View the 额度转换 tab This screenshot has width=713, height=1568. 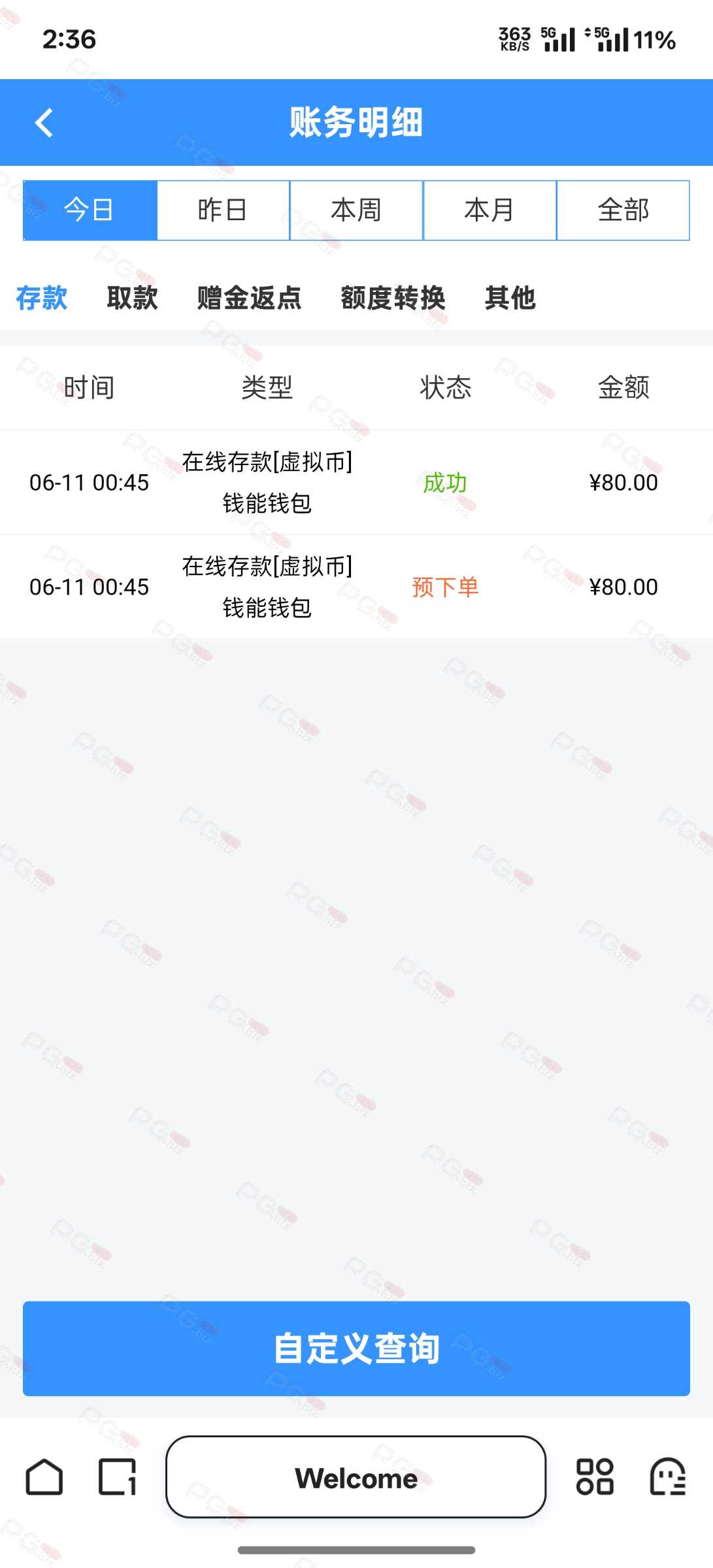coord(393,298)
